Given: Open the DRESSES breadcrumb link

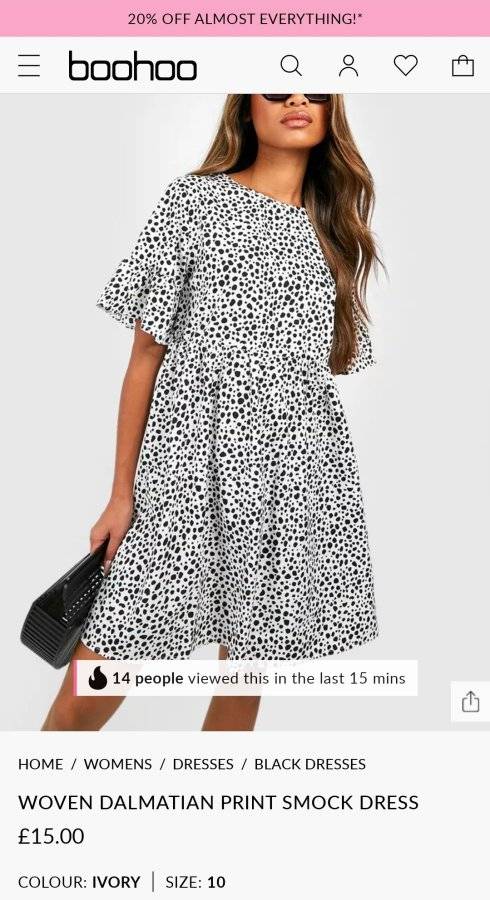Looking at the screenshot, I should click(203, 764).
